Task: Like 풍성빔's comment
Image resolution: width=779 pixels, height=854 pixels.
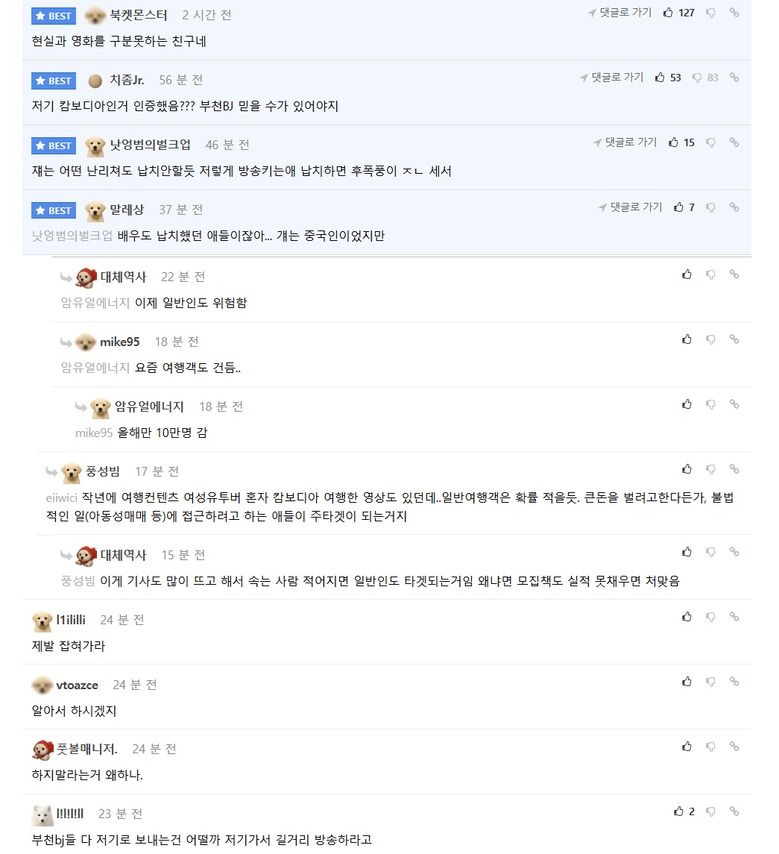Action: click(687, 469)
